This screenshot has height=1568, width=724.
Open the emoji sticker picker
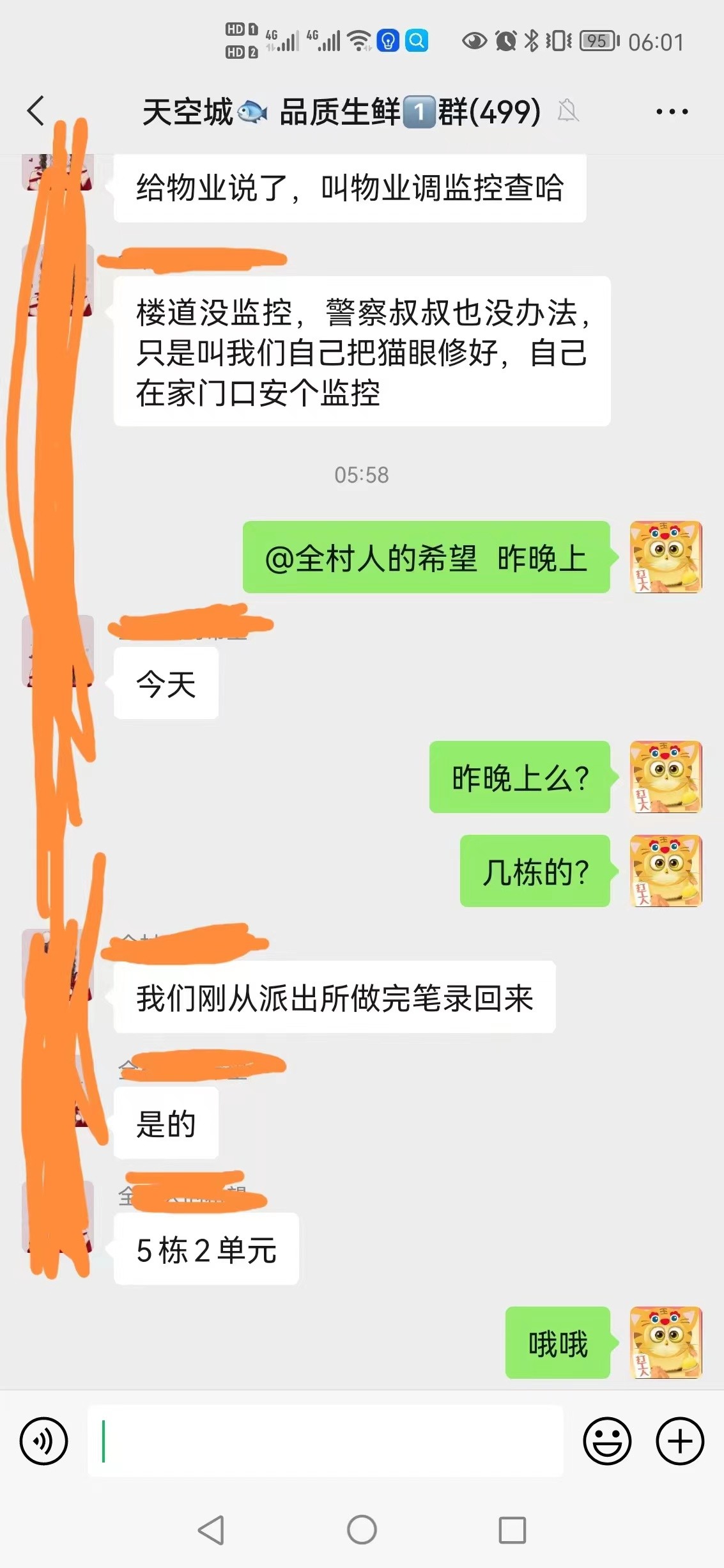[607, 1441]
